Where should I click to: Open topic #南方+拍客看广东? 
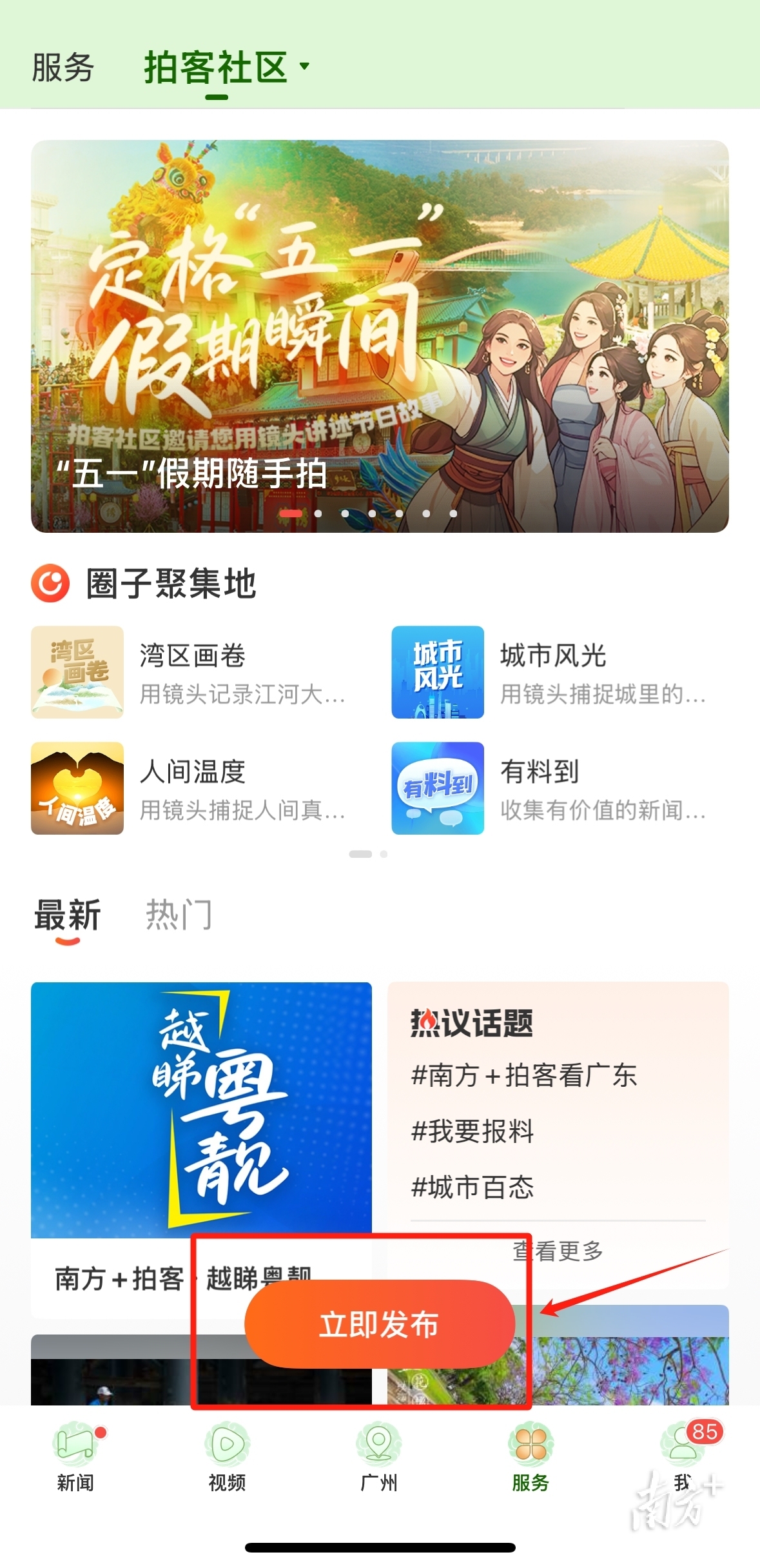point(524,1075)
